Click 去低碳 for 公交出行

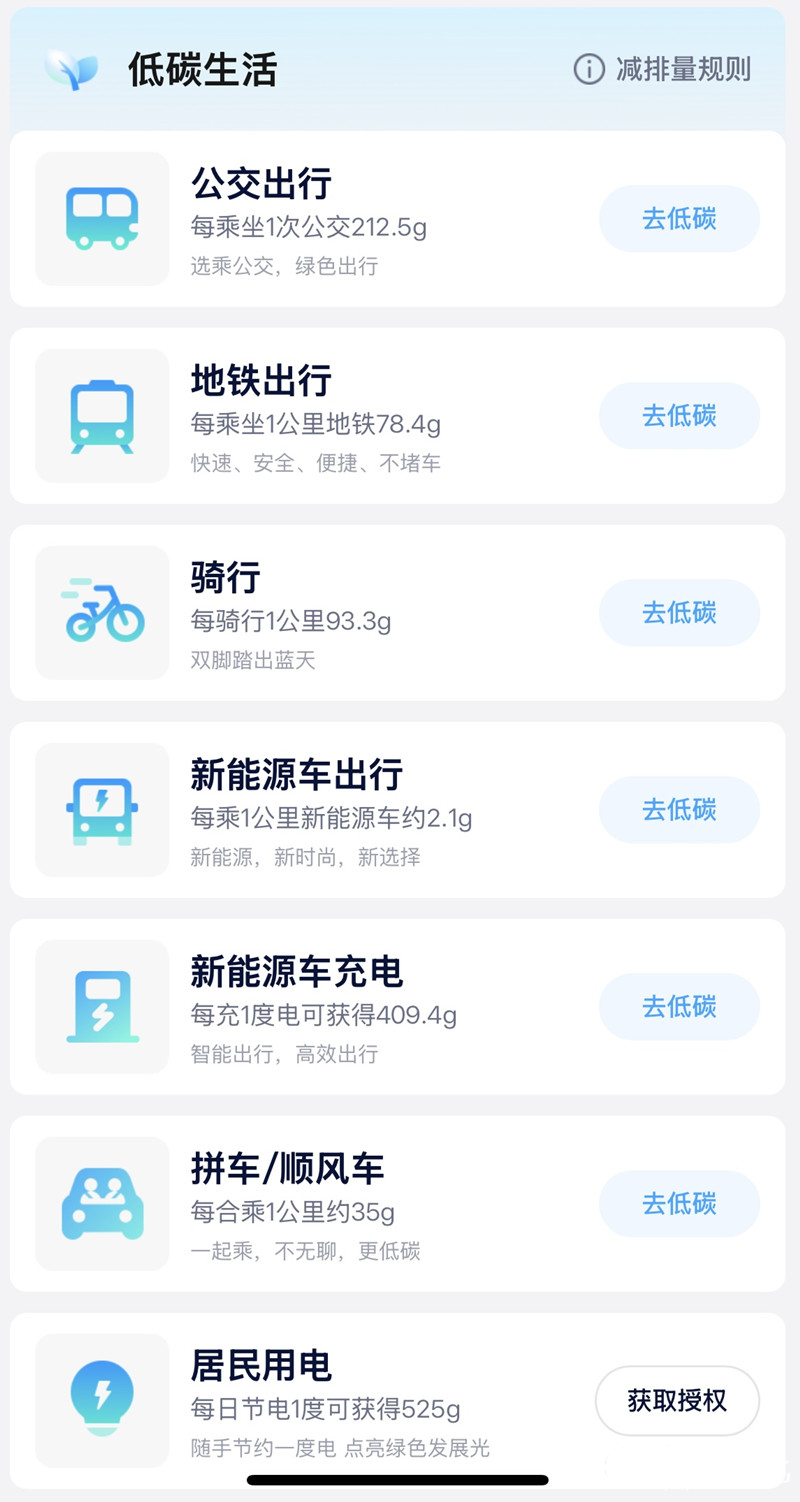679,218
